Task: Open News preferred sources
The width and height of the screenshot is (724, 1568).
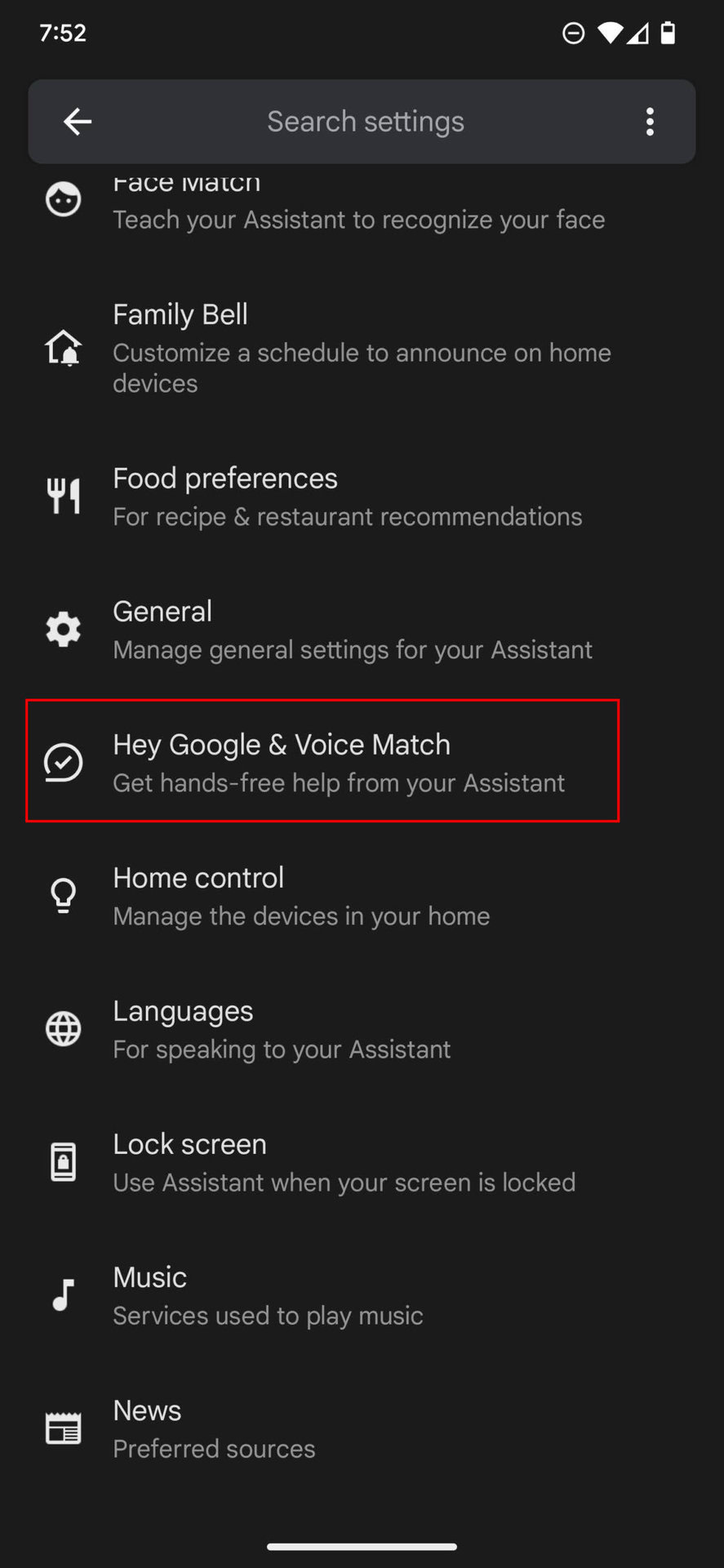Action: (x=214, y=1428)
